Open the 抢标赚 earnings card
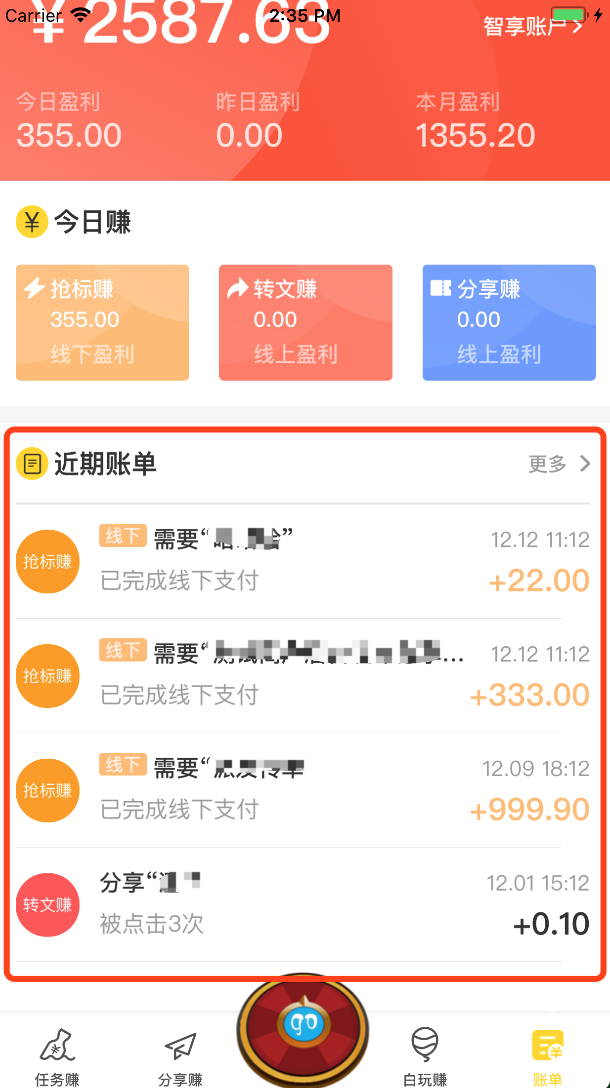Viewport: 610px width, 1088px height. (x=103, y=323)
